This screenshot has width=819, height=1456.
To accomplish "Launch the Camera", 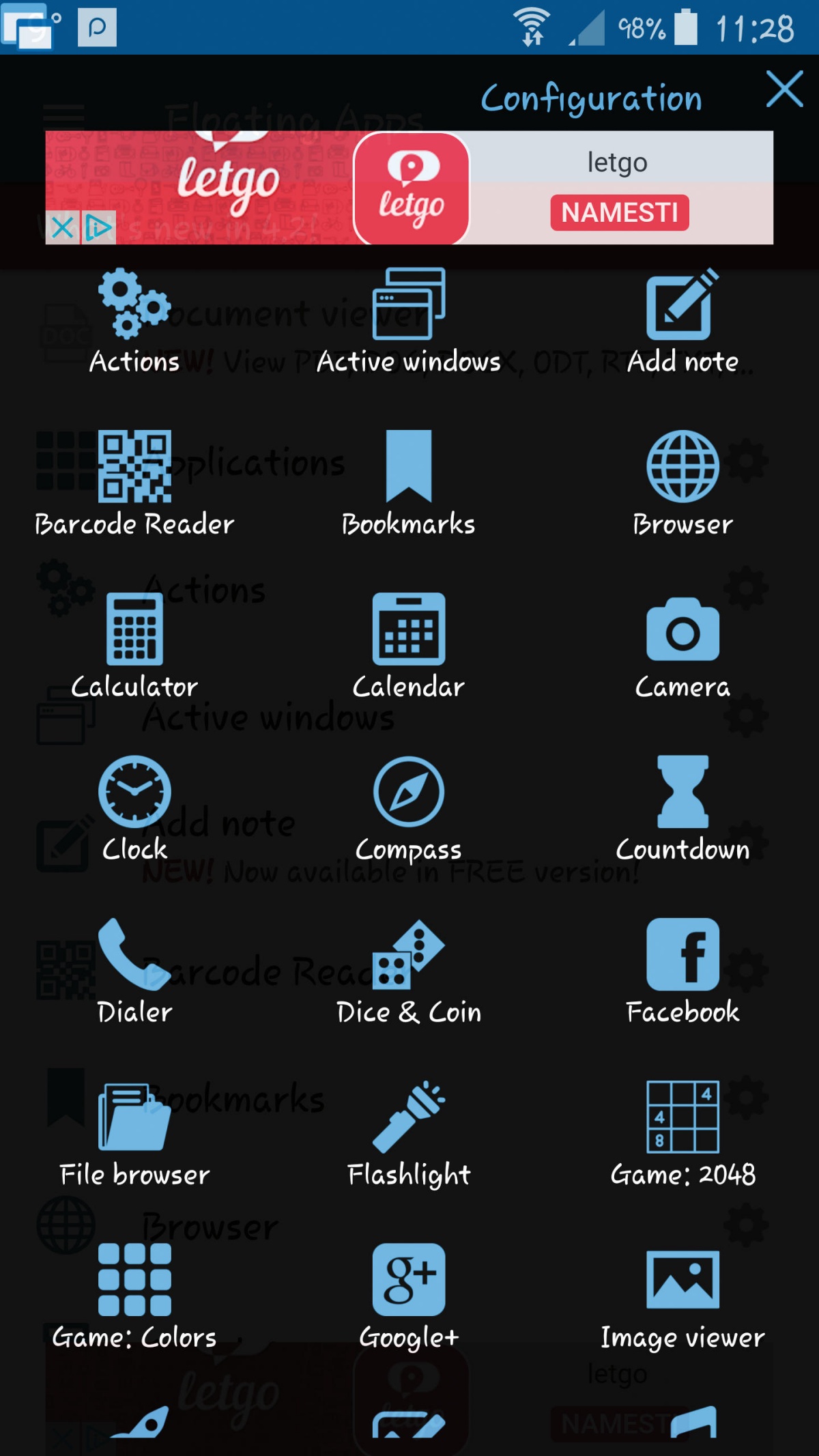I will point(682,646).
